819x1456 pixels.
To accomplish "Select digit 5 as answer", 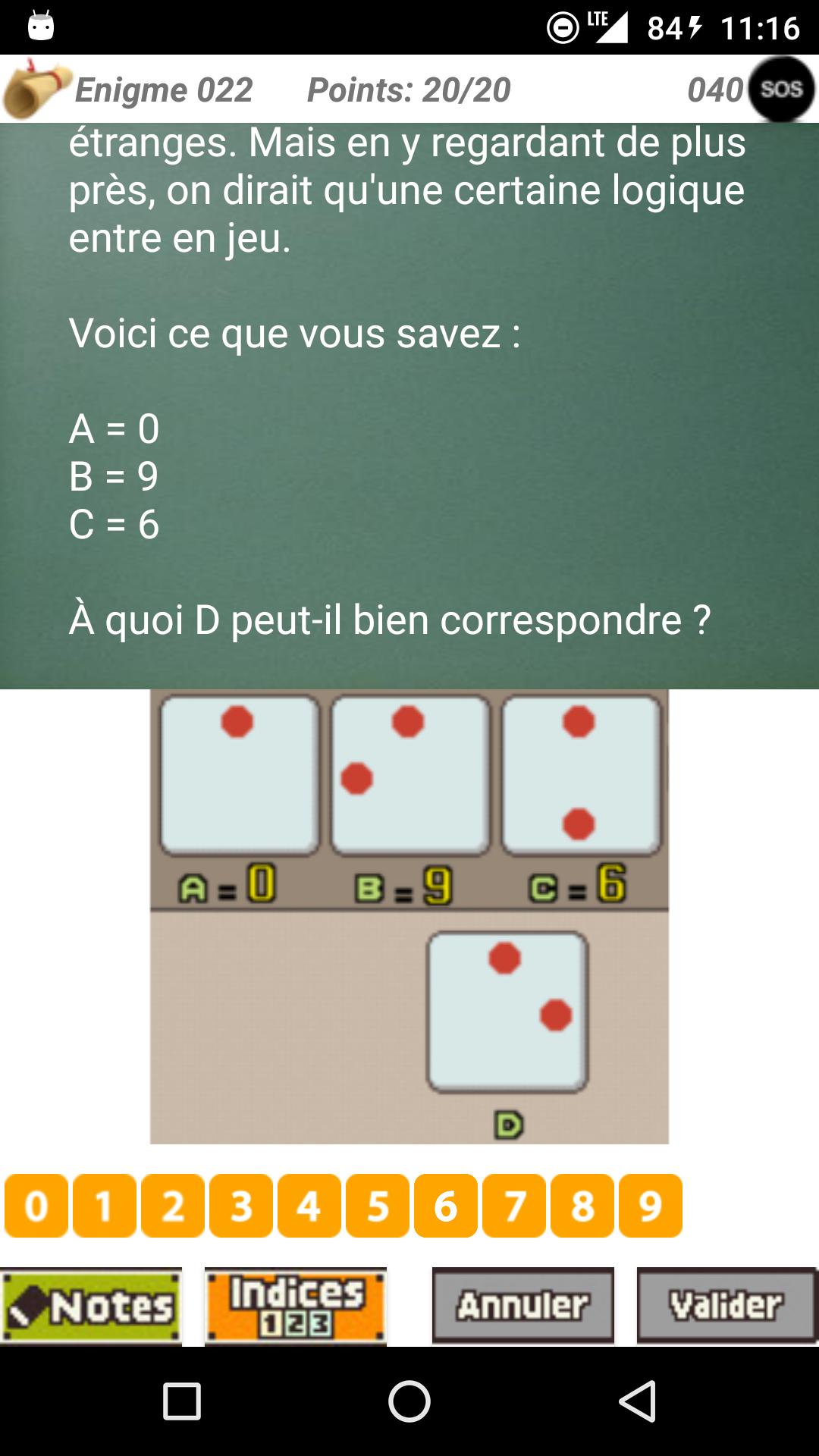I will [x=378, y=1206].
